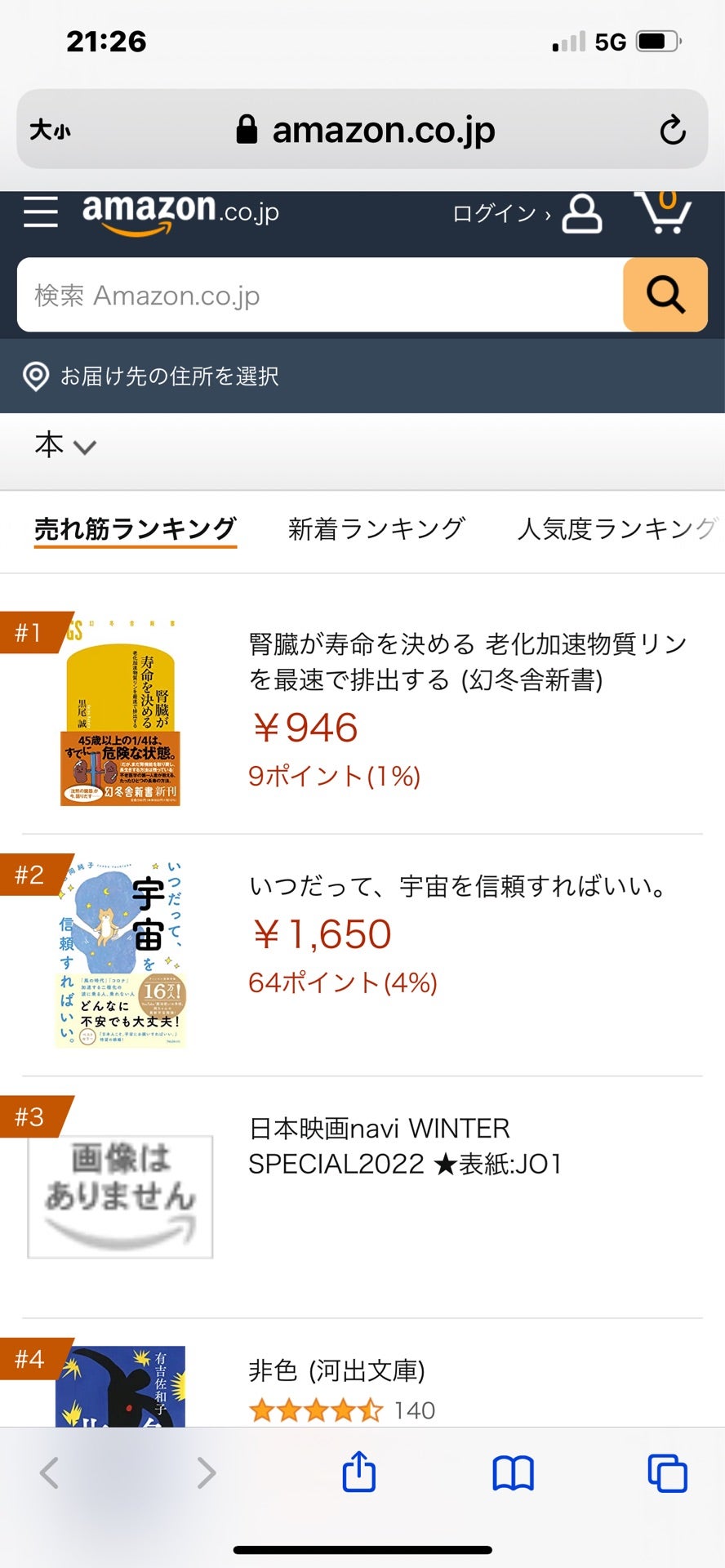Viewport: 725px width, 1568px height.
Task: Switch to 新着ランキング tab
Action: pos(376,529)
